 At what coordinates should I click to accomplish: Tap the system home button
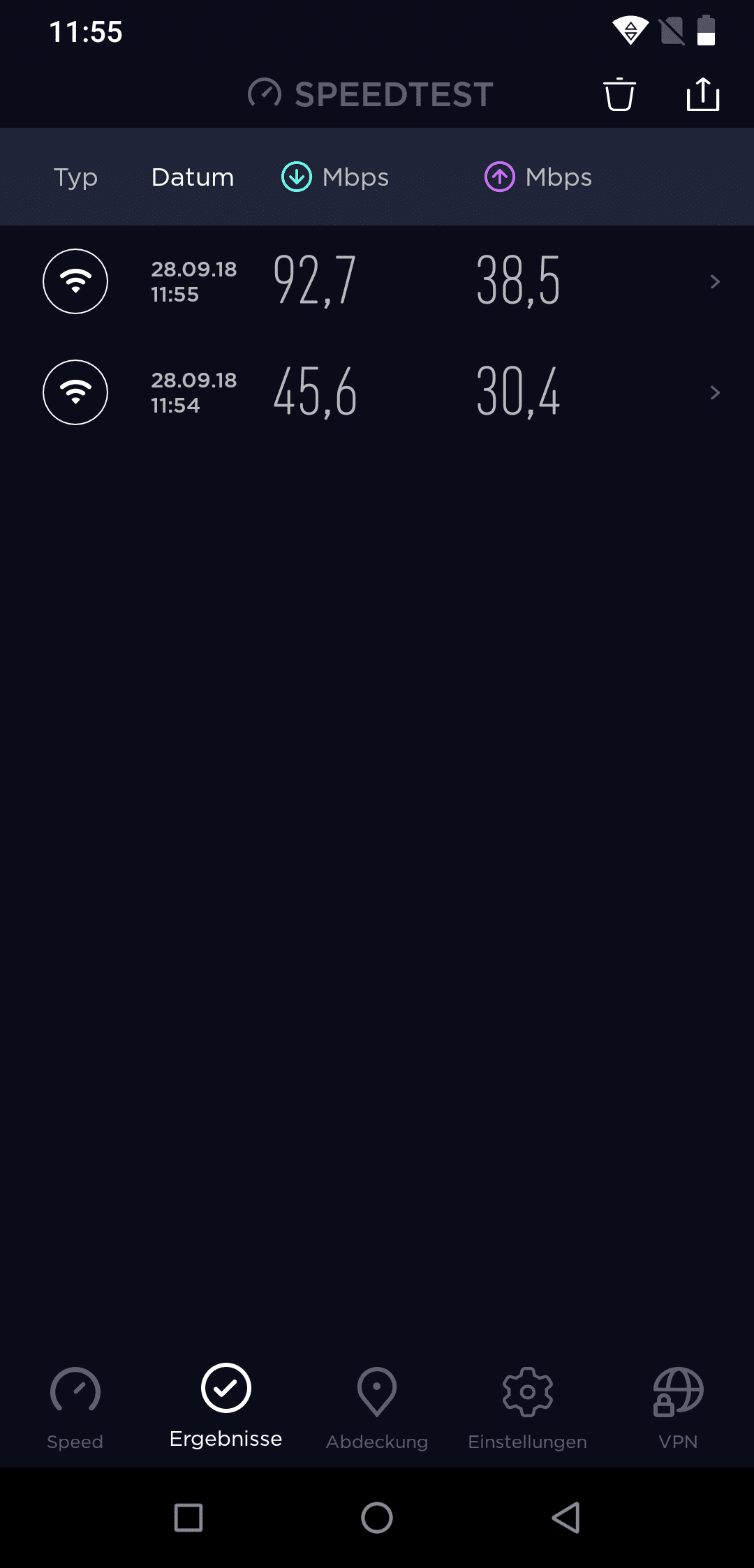click(x=377, y=1518)
